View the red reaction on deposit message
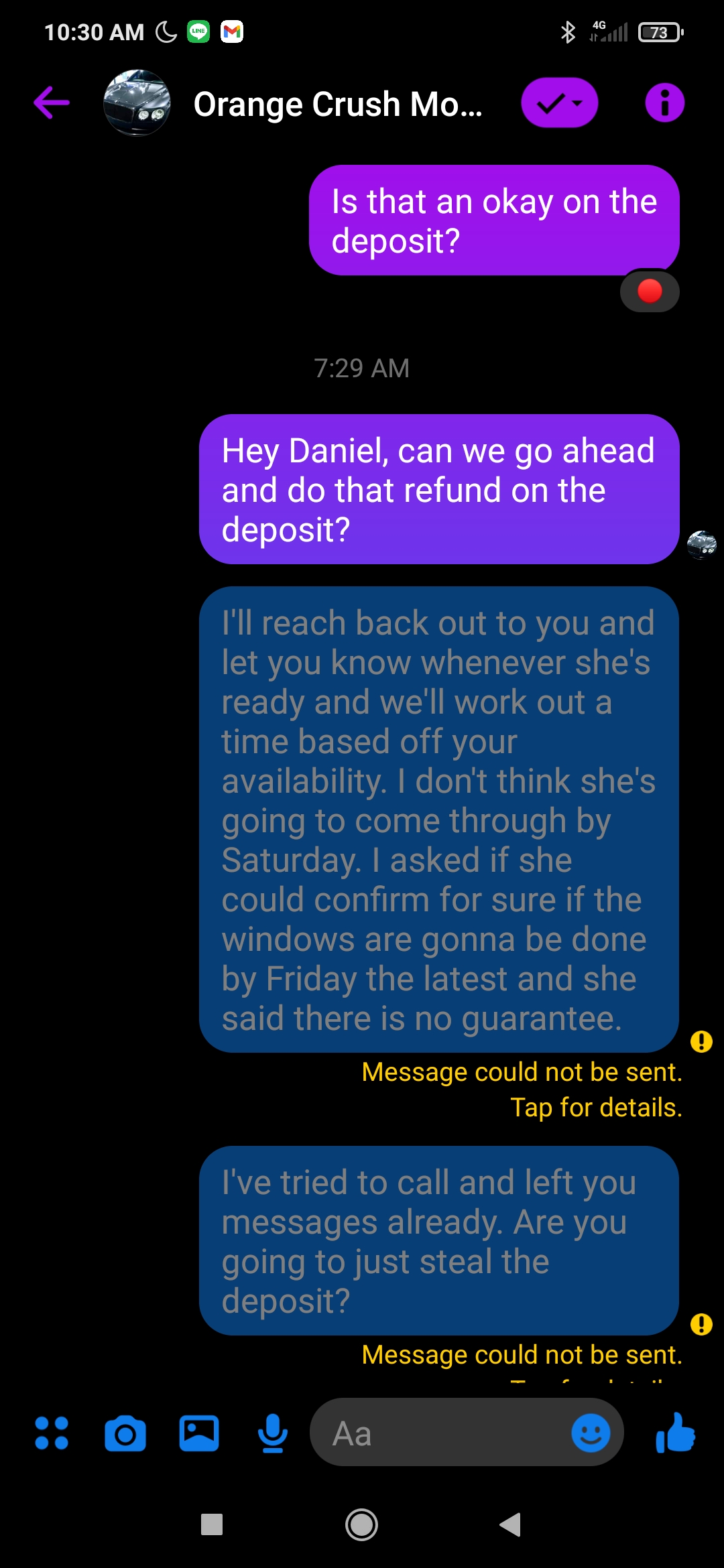Viewport: 724px width, 1568px height. [x=650, y=291]
